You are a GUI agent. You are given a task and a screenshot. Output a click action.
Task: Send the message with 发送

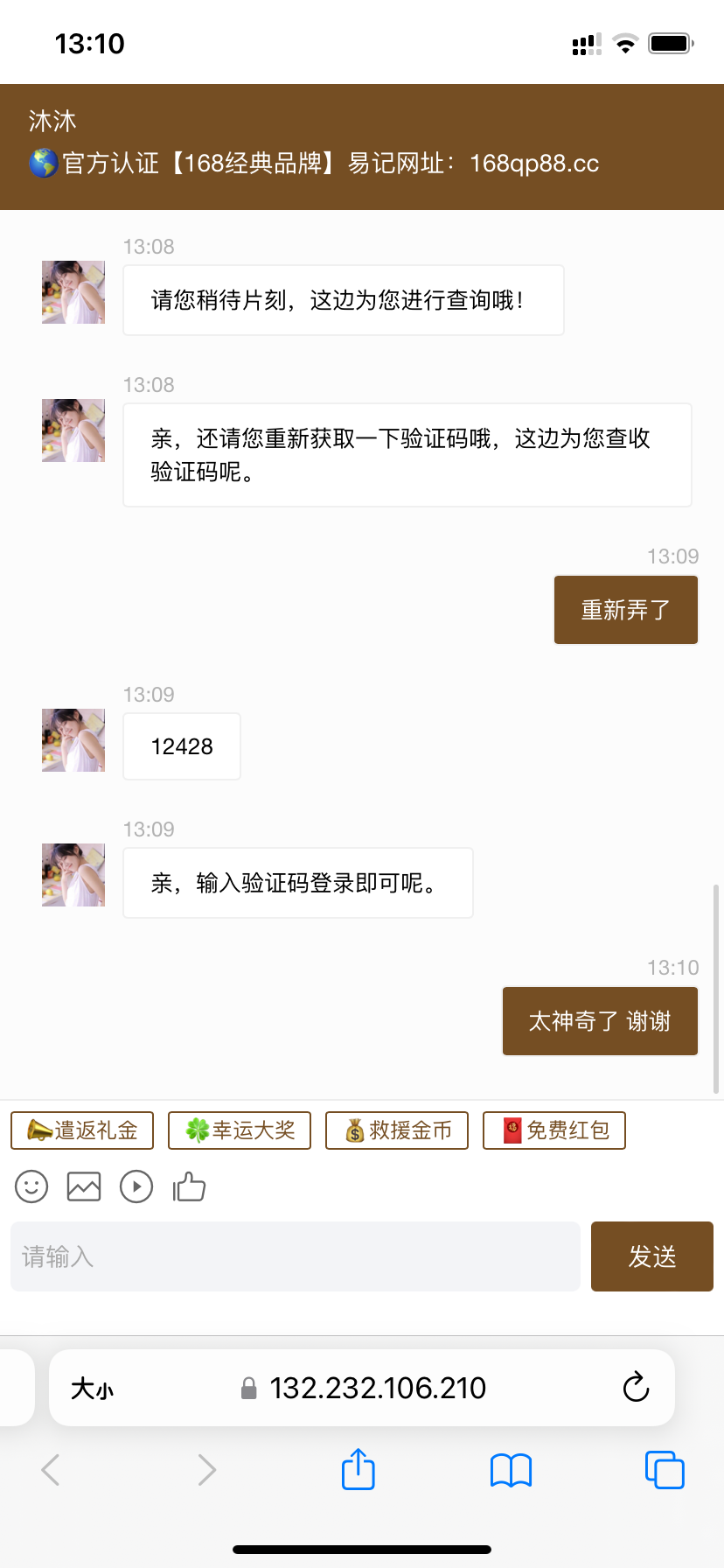coord(652,1256)
